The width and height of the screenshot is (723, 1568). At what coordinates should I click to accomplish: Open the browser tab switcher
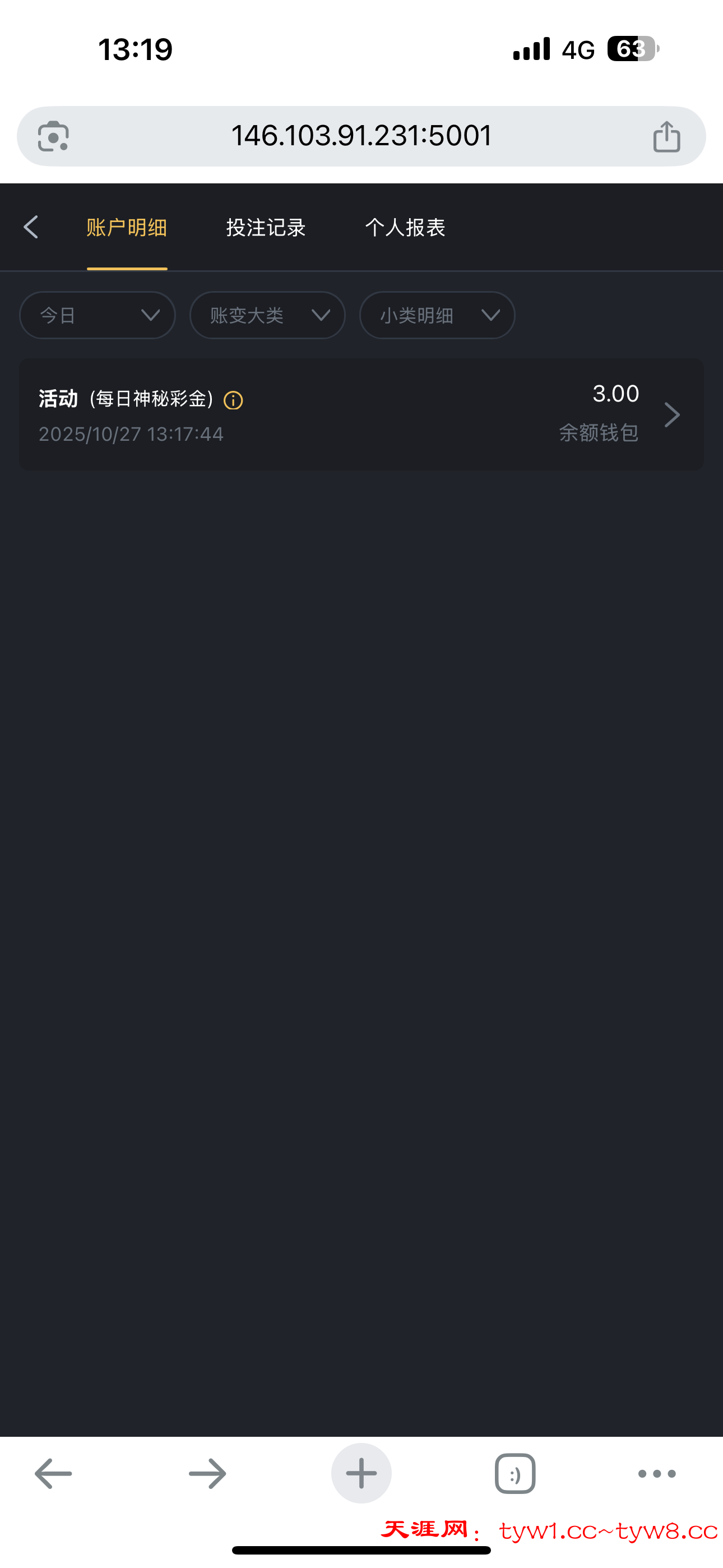click(515, 1474)
